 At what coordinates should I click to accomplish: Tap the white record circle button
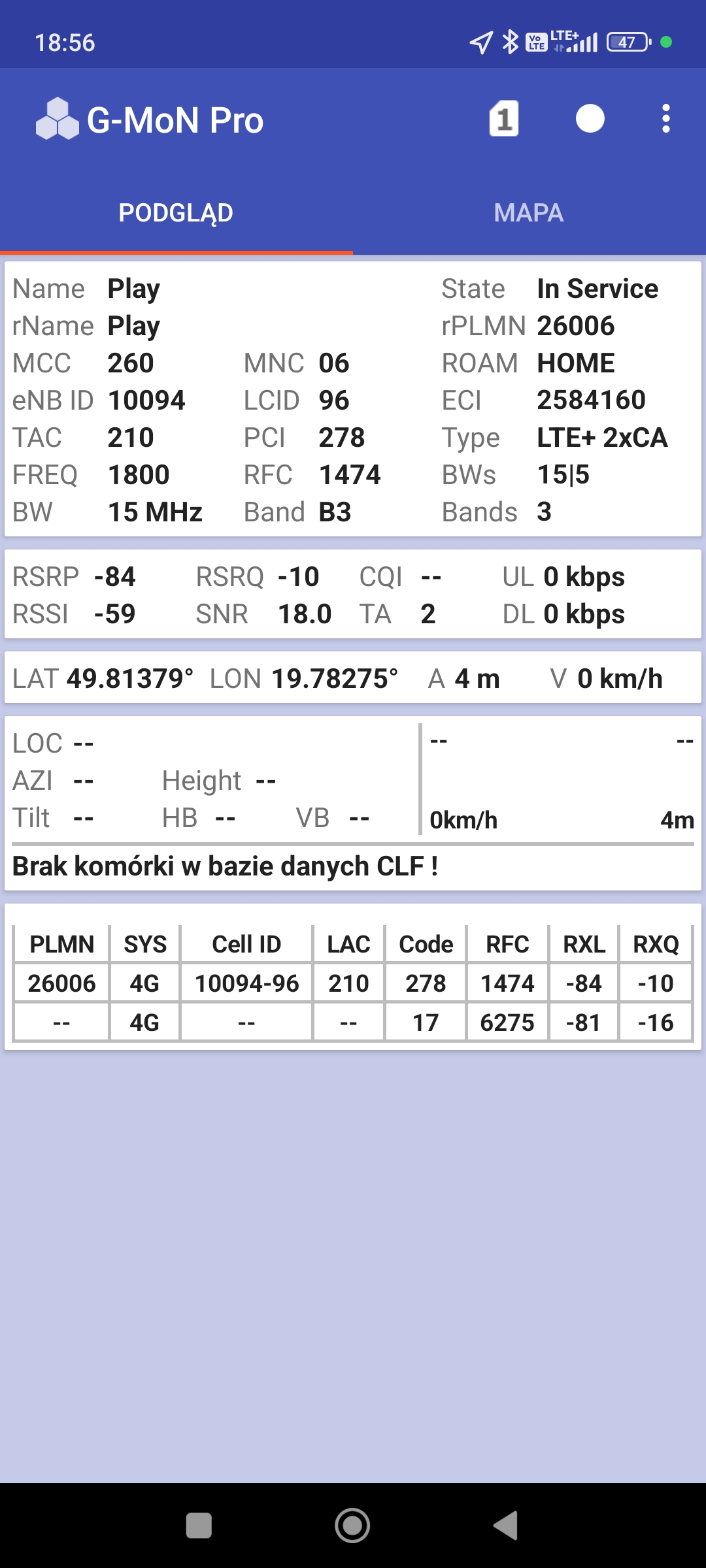pyautogui.click(x=590, y=119)
